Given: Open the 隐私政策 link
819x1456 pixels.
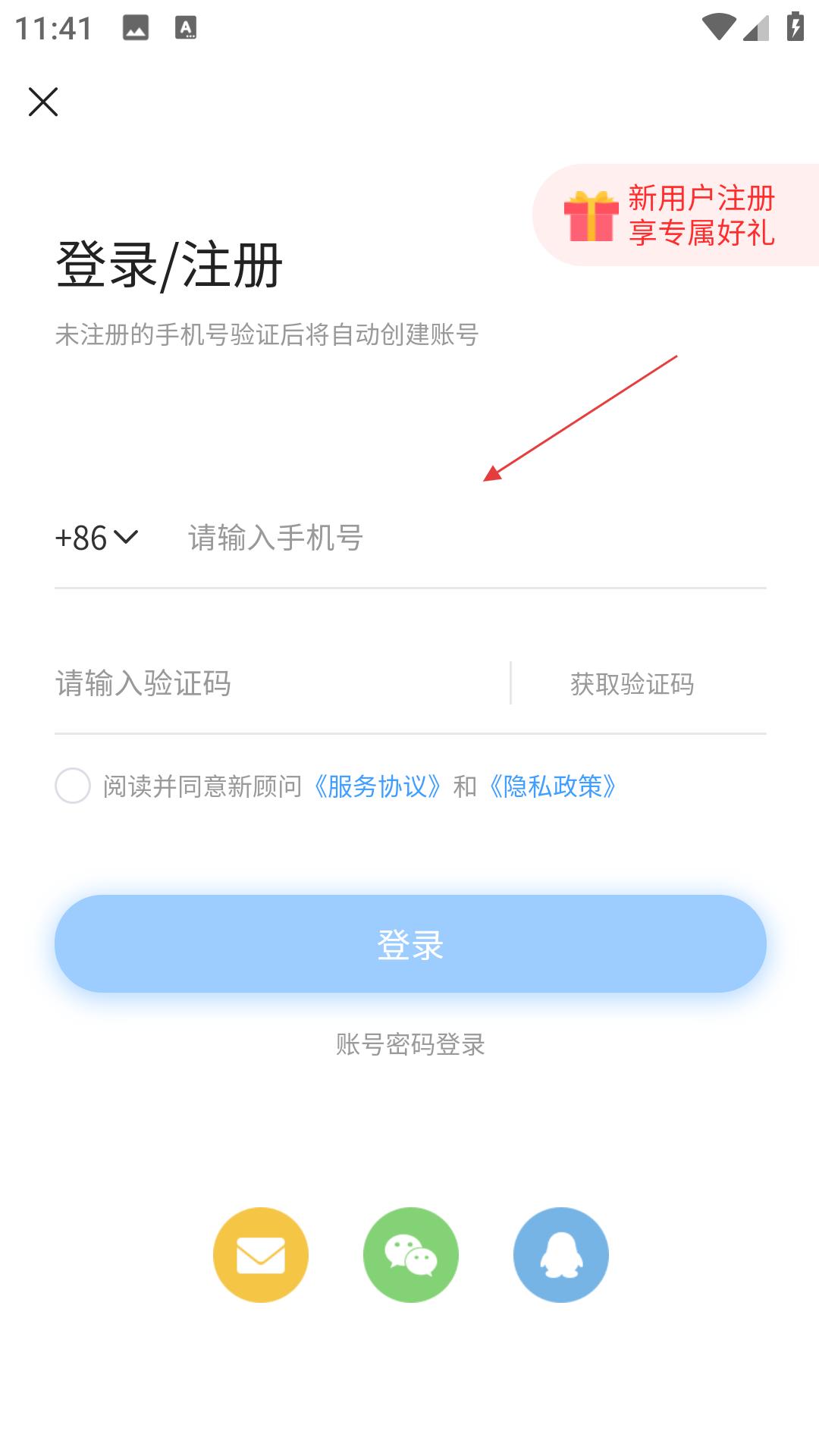Looking at the screenshot, I should 552,786.
